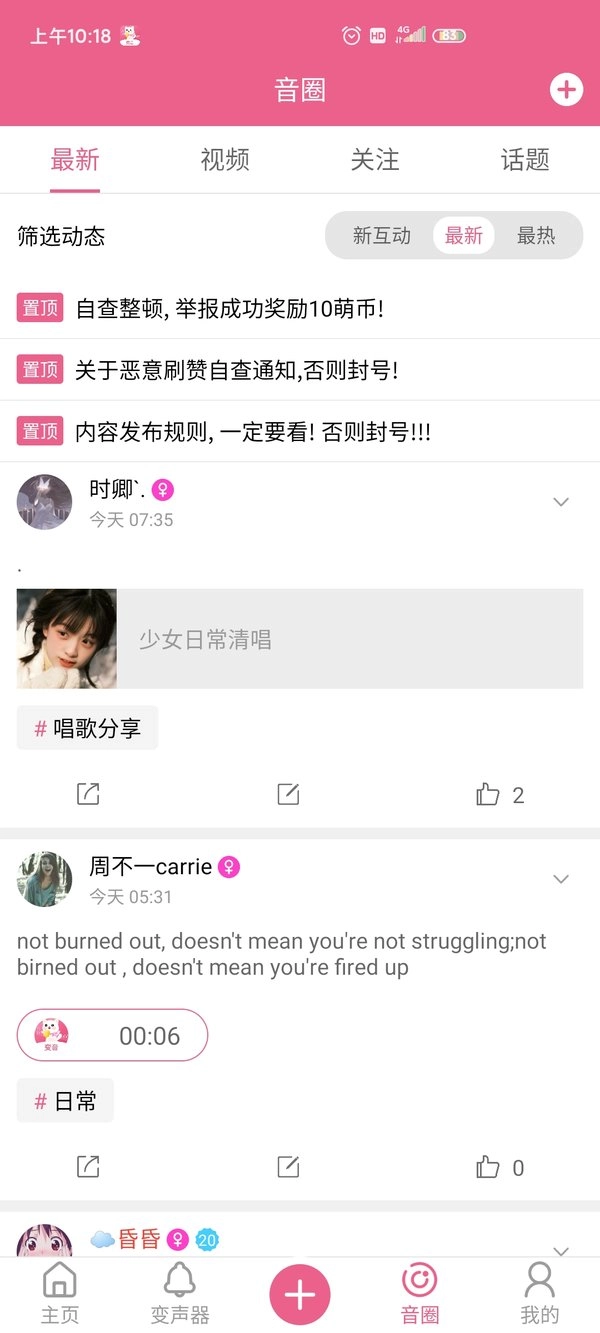600x1333 pixels.
Task: Select the 最热 filter option
Action: pos(536,236)
